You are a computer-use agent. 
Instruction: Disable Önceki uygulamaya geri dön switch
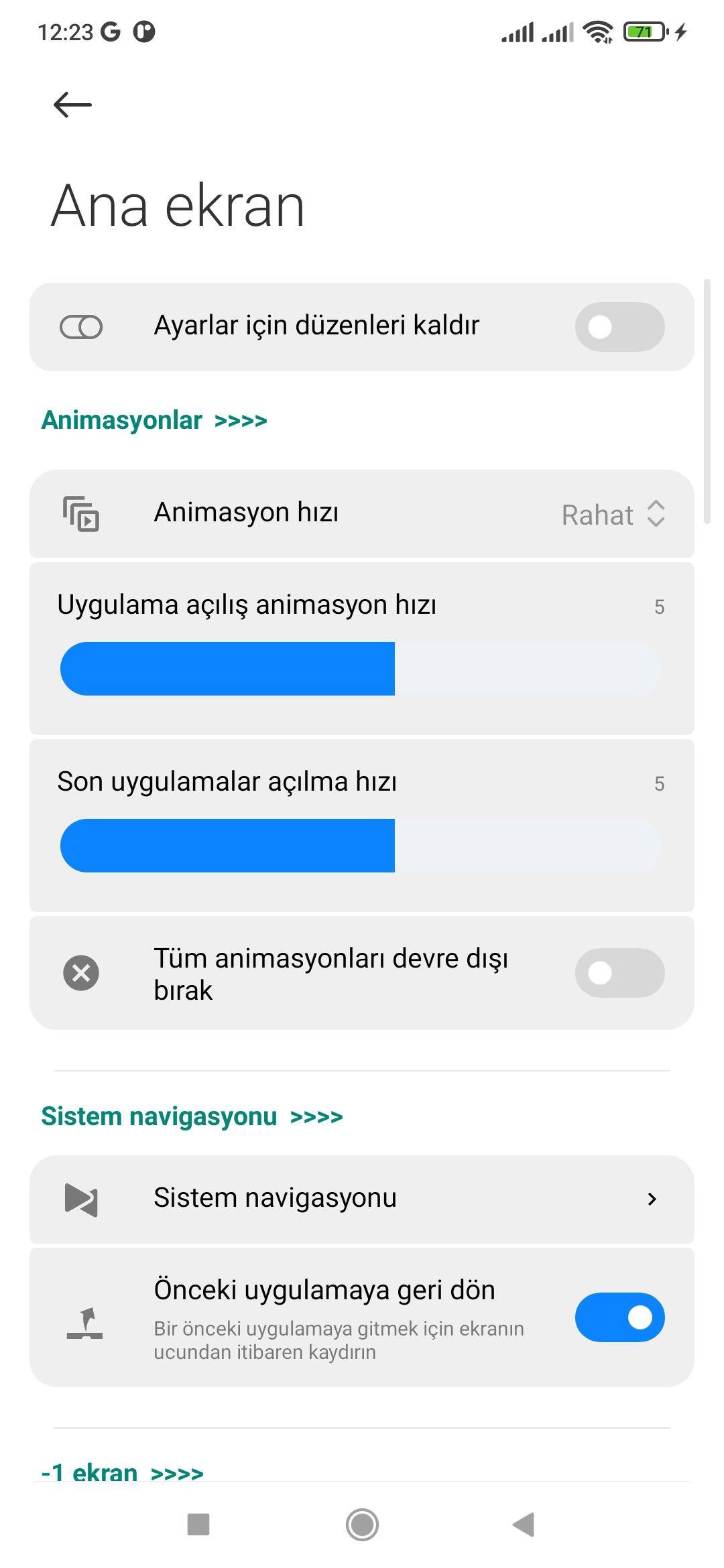click(x=619, y=1317)
